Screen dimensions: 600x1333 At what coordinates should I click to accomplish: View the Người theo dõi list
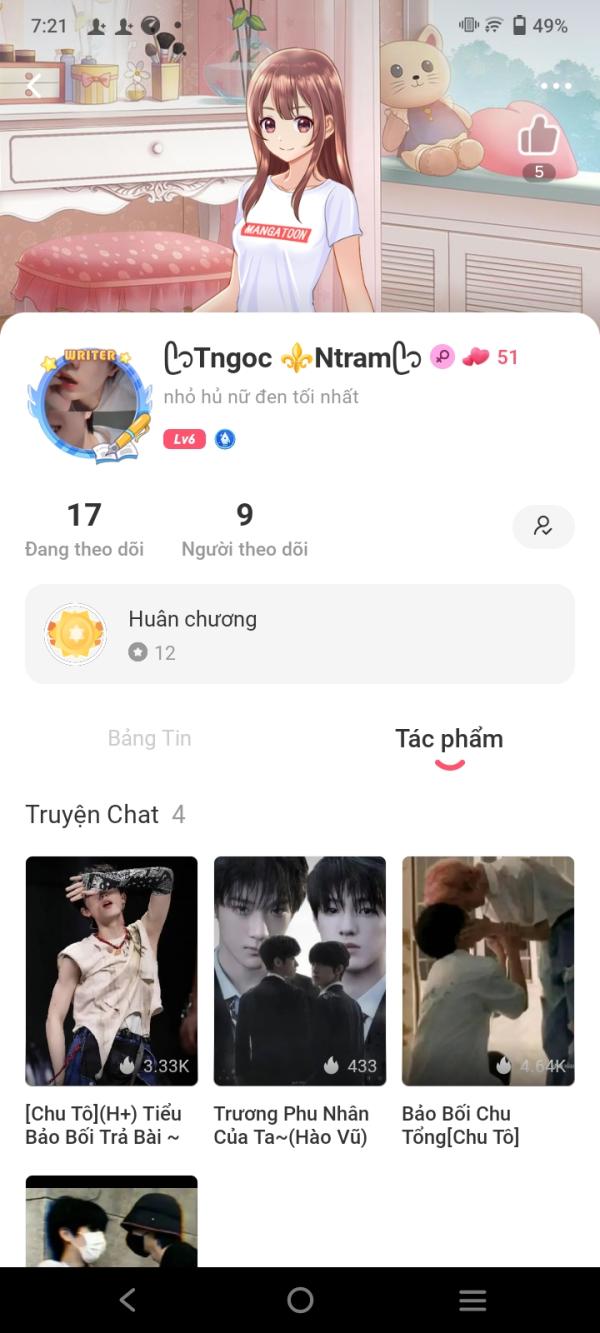[244, 529]
